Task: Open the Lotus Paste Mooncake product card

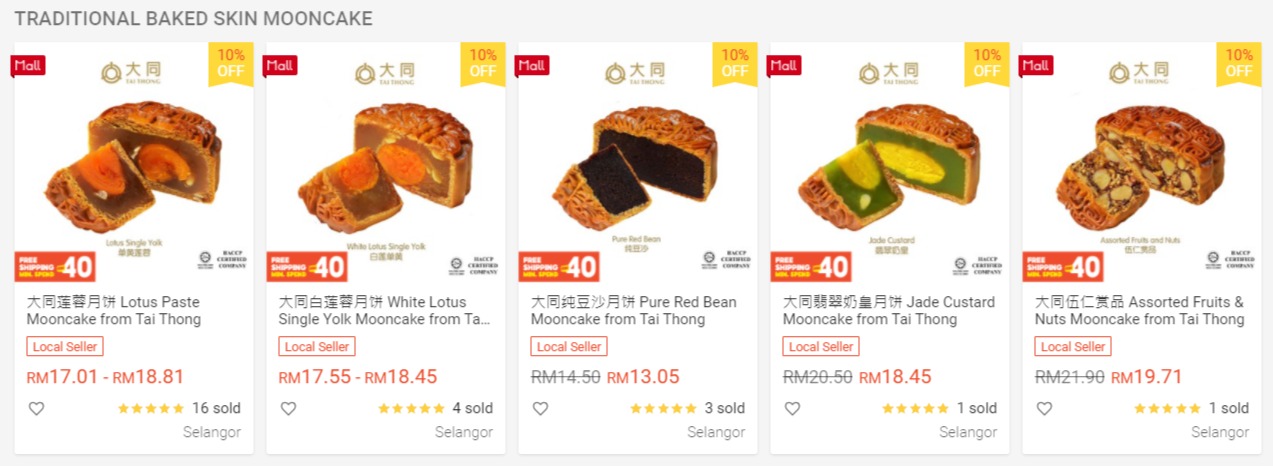Action: click(x=133, y=160)
